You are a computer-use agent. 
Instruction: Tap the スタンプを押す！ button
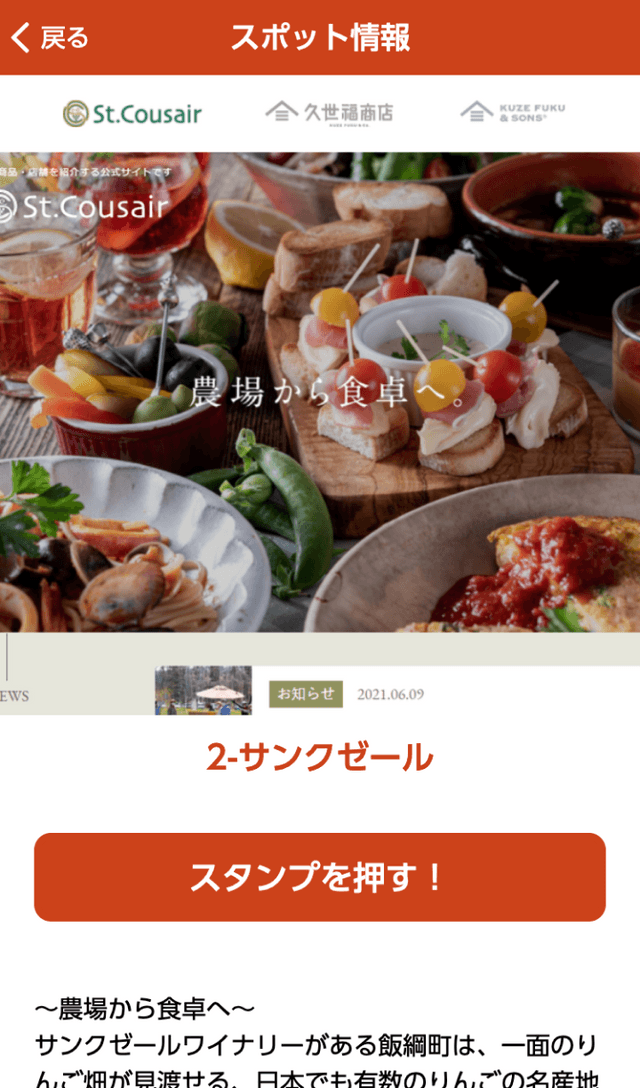320,877
